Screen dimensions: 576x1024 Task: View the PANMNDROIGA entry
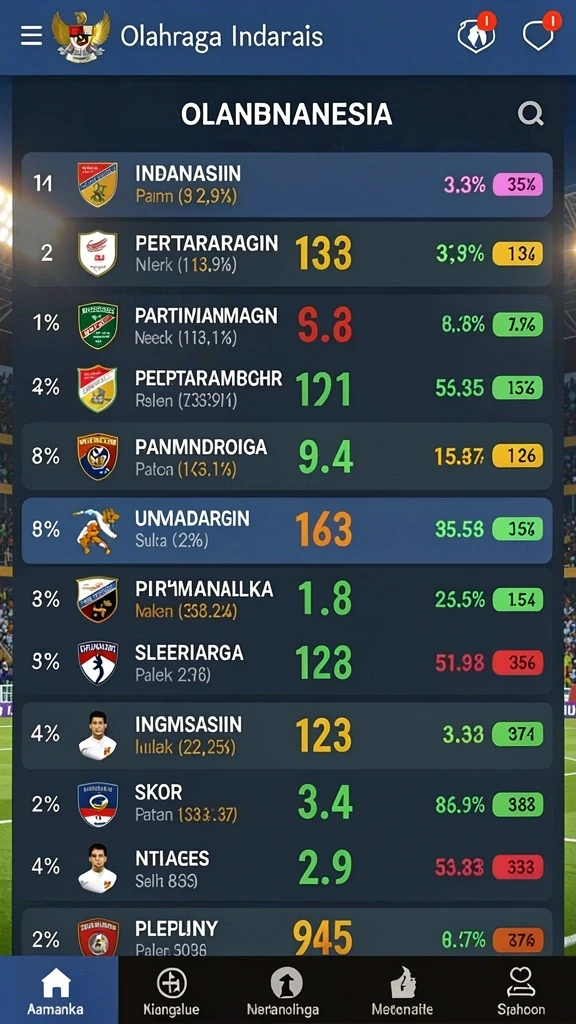(x=287, y=456)
